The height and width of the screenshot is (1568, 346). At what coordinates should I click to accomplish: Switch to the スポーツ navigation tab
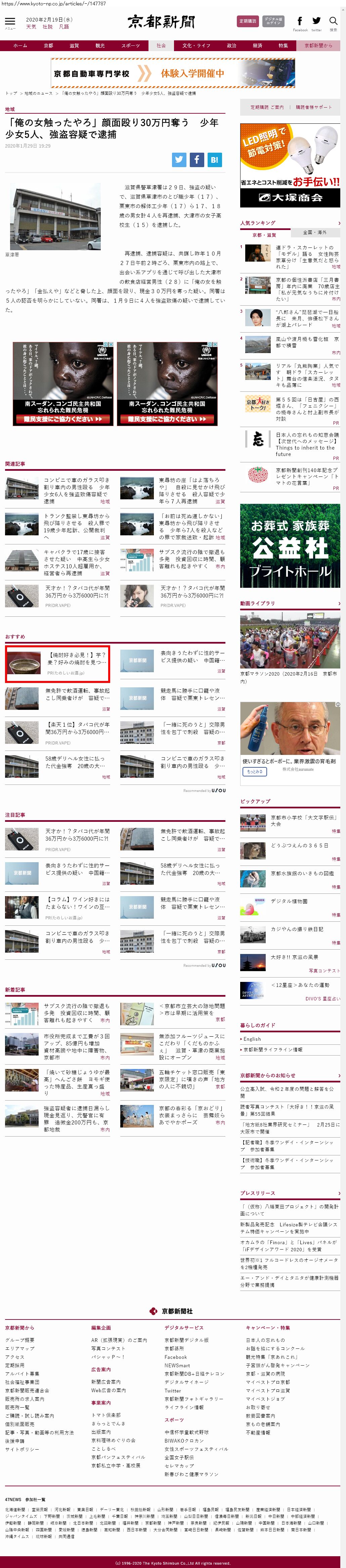130,46
